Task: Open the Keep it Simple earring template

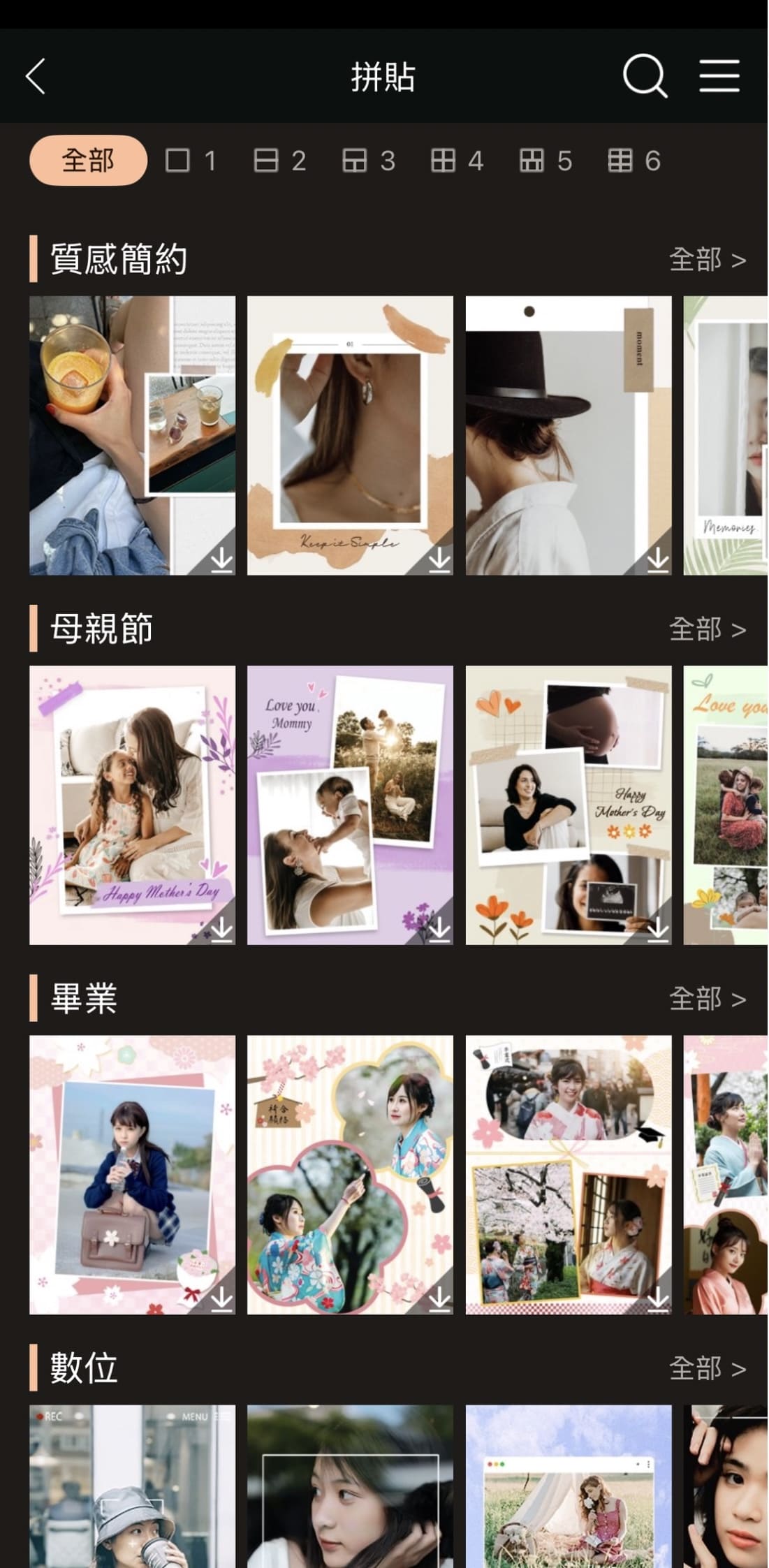Action: click(350, 435)
